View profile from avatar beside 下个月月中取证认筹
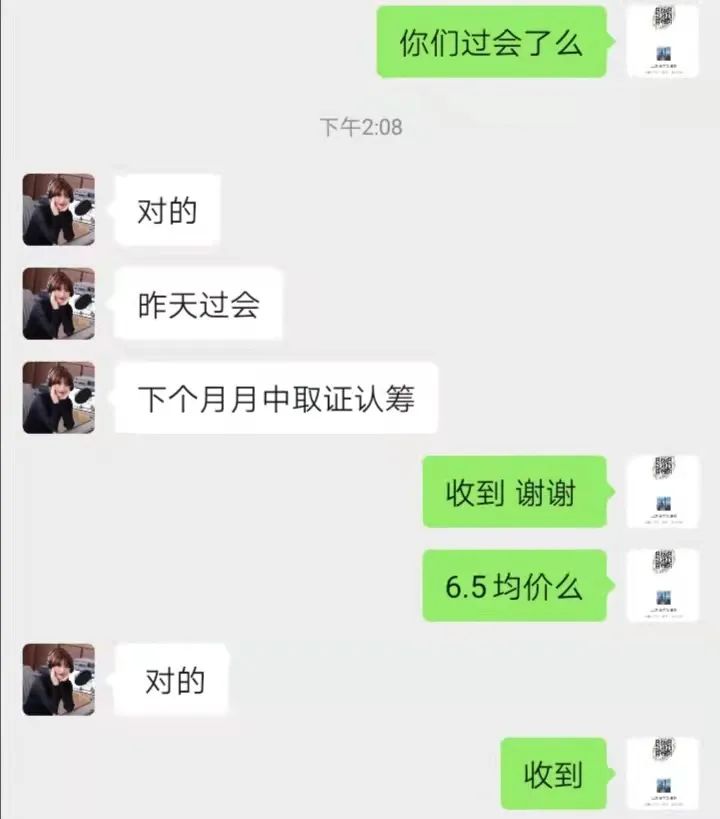Screen dimensions: 720x819 [58, 398]
